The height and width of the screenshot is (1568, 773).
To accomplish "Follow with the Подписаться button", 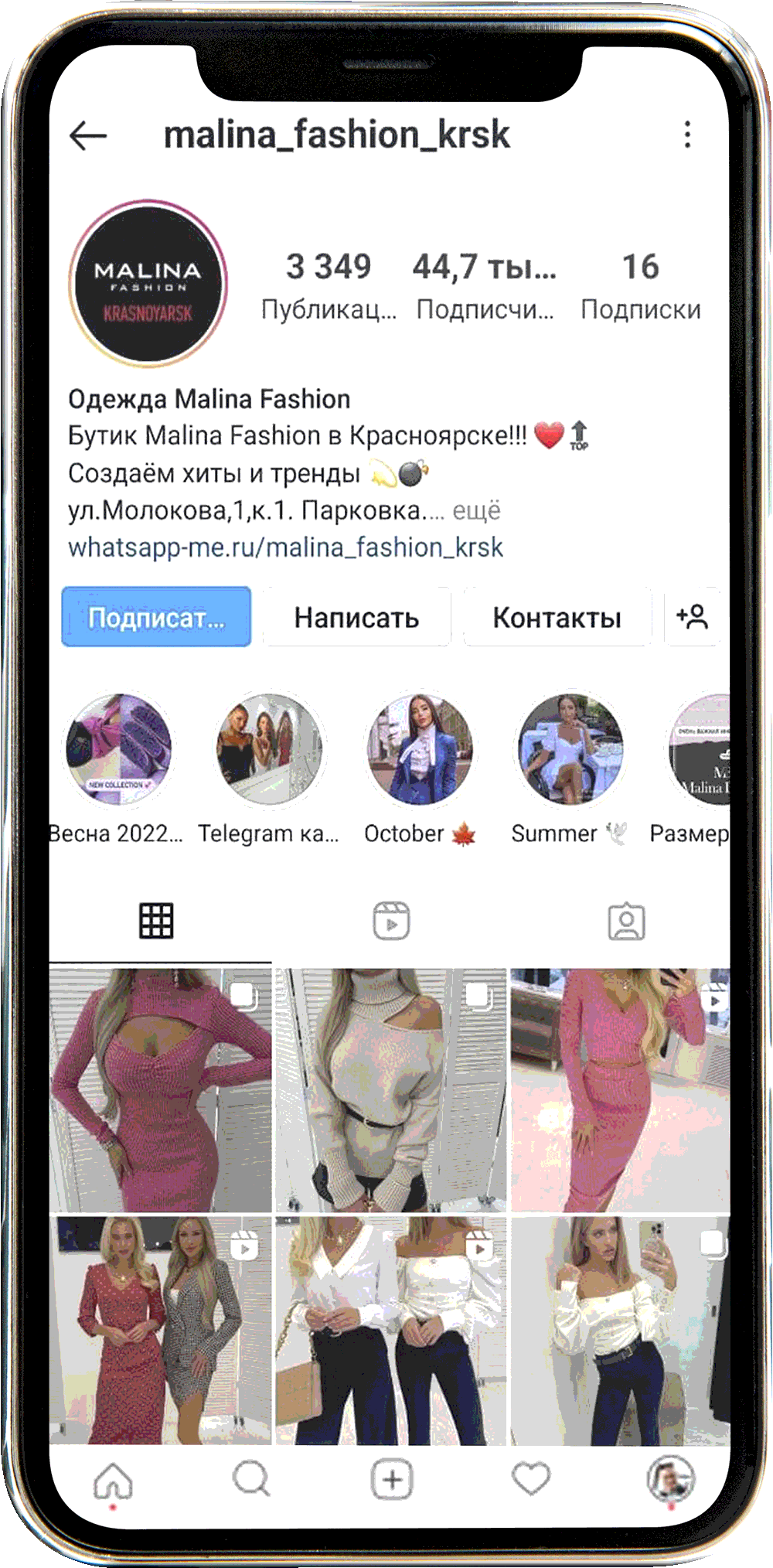I will (156, 617).
